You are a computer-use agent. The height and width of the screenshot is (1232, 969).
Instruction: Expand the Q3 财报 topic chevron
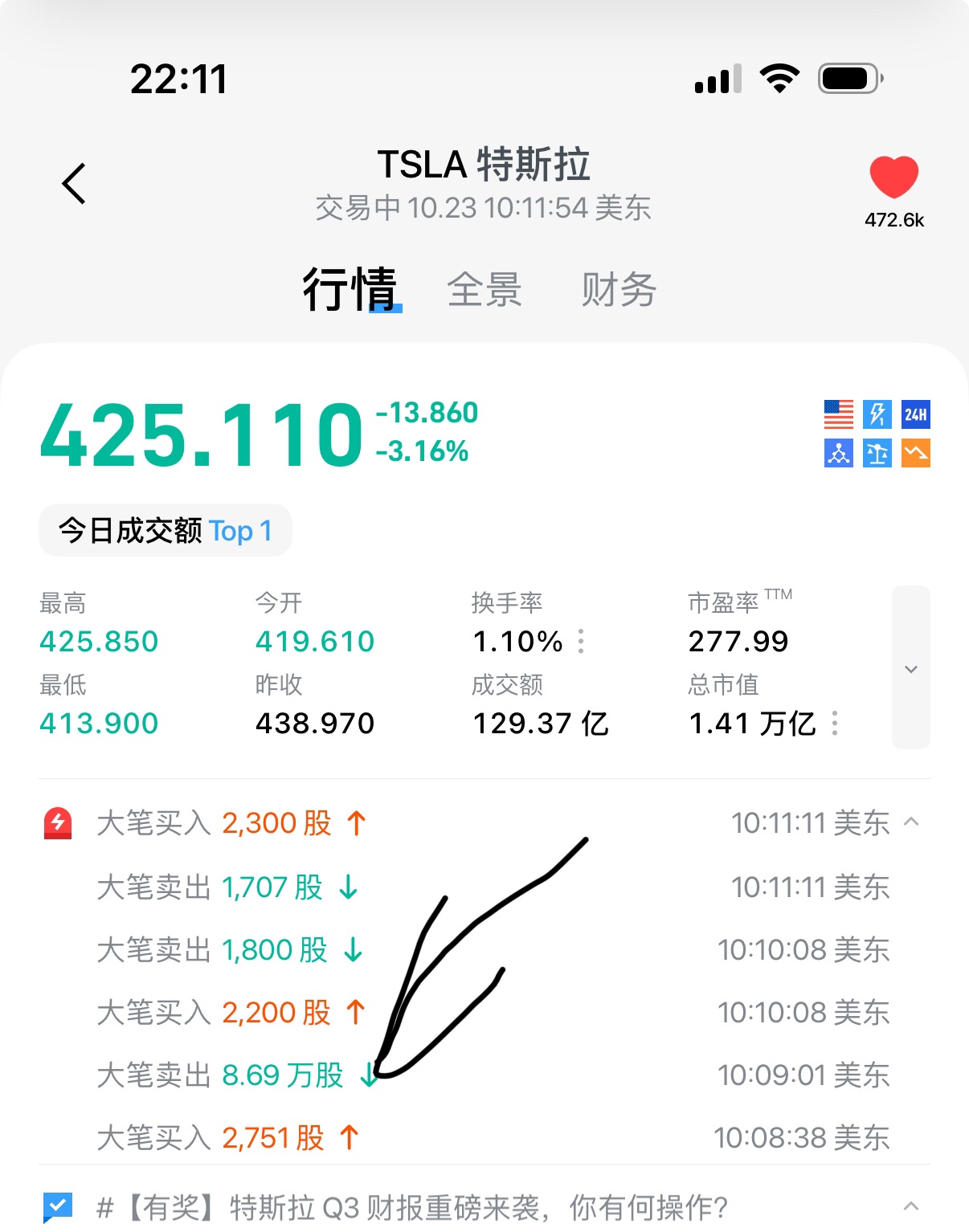(911, 1205)
